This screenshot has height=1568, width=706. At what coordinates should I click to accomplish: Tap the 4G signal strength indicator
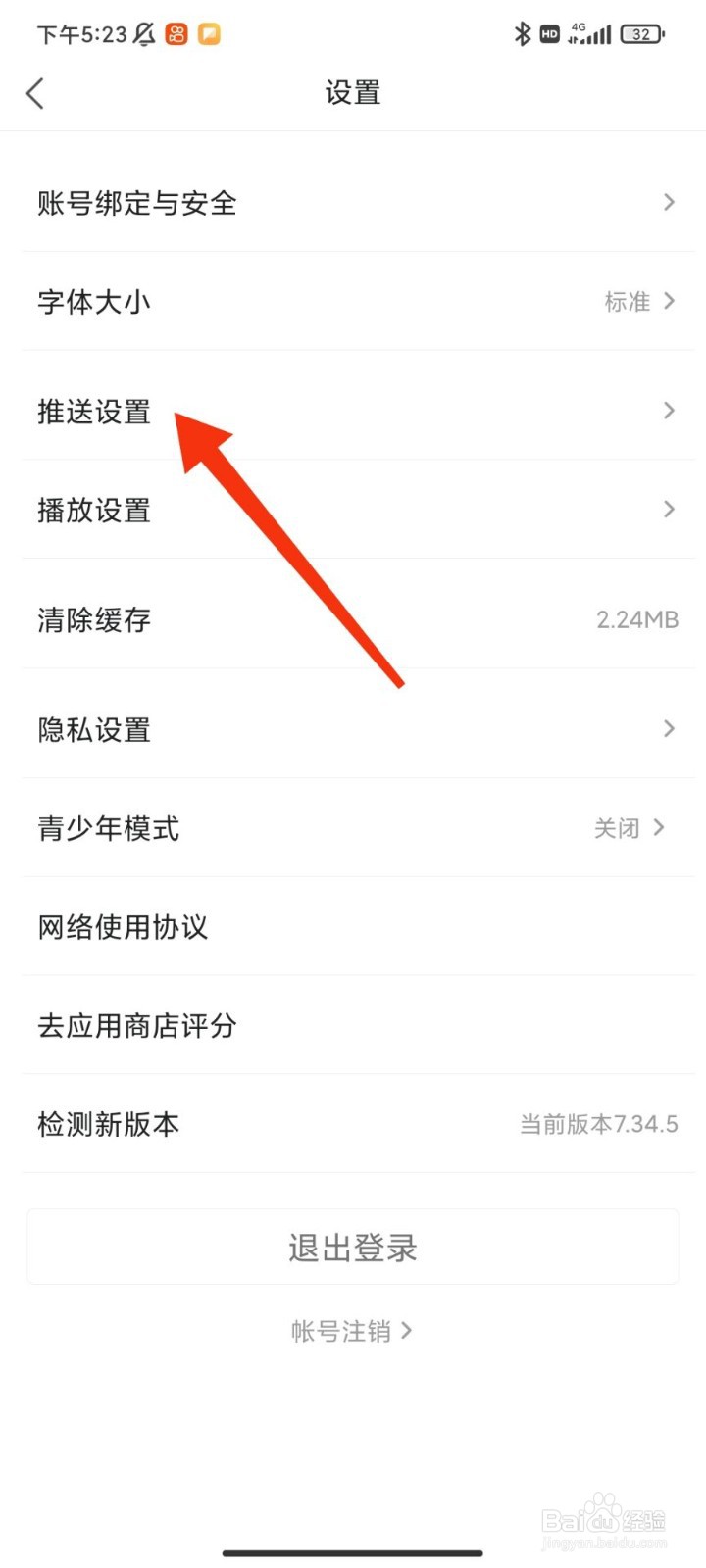click(x=591, y=33)
